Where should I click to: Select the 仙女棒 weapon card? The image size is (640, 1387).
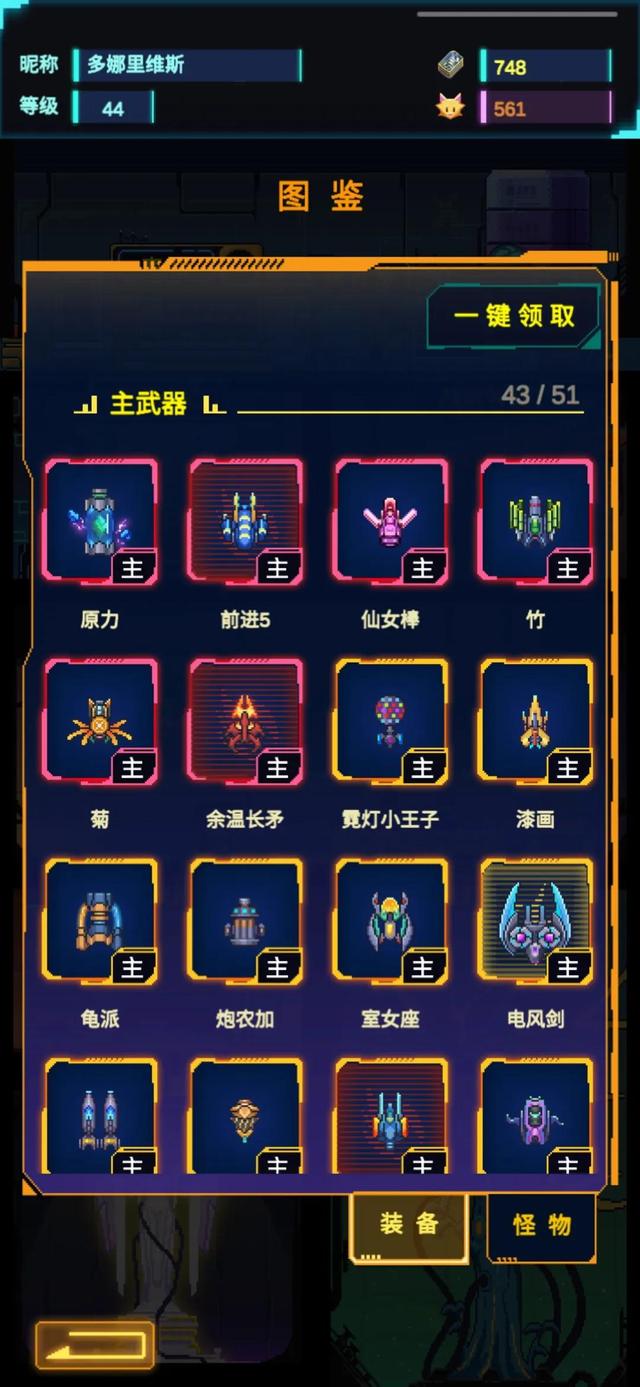point(390,522)
